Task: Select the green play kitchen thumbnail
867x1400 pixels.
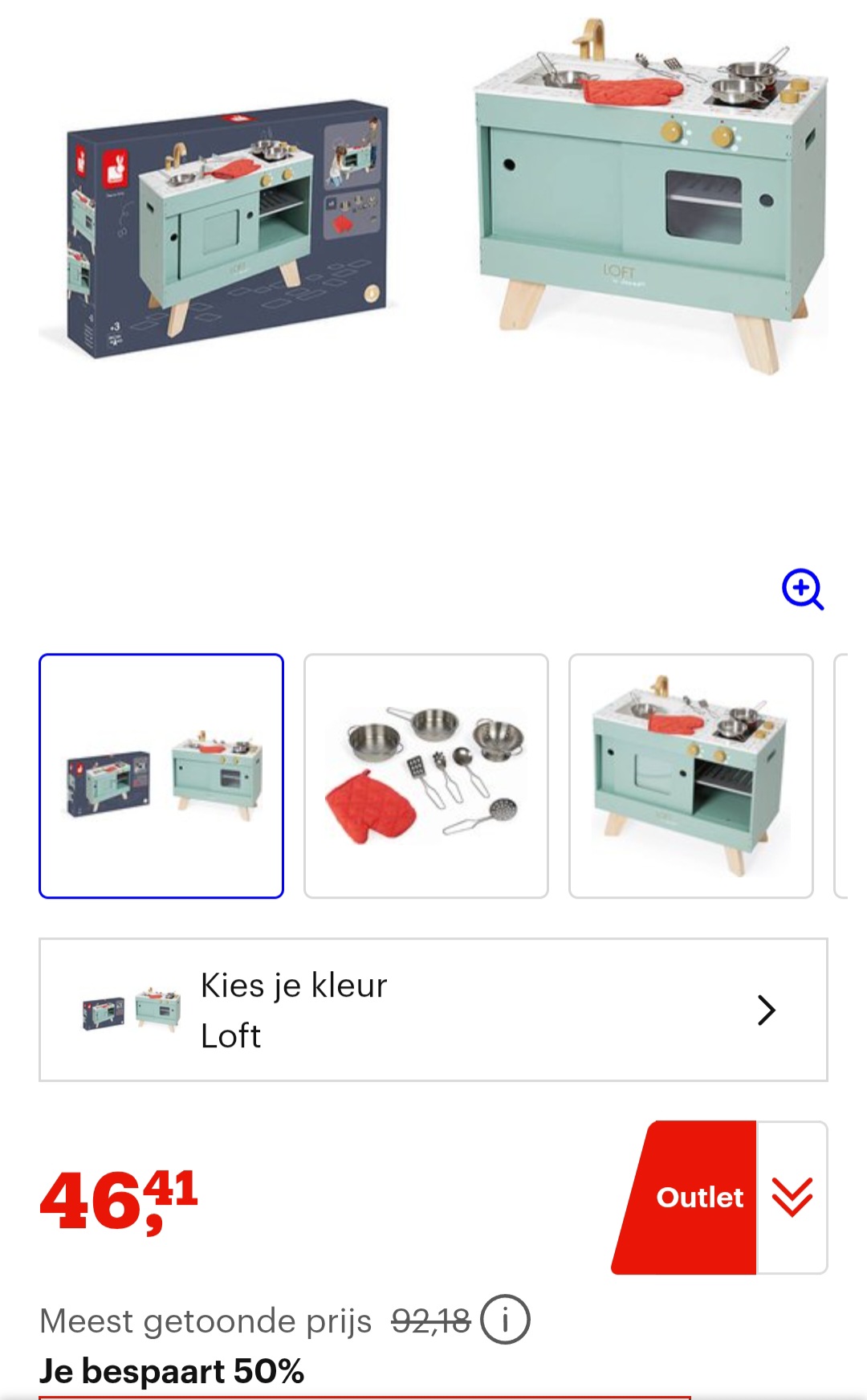Action: pyautogui.click(x=692, y=775)
